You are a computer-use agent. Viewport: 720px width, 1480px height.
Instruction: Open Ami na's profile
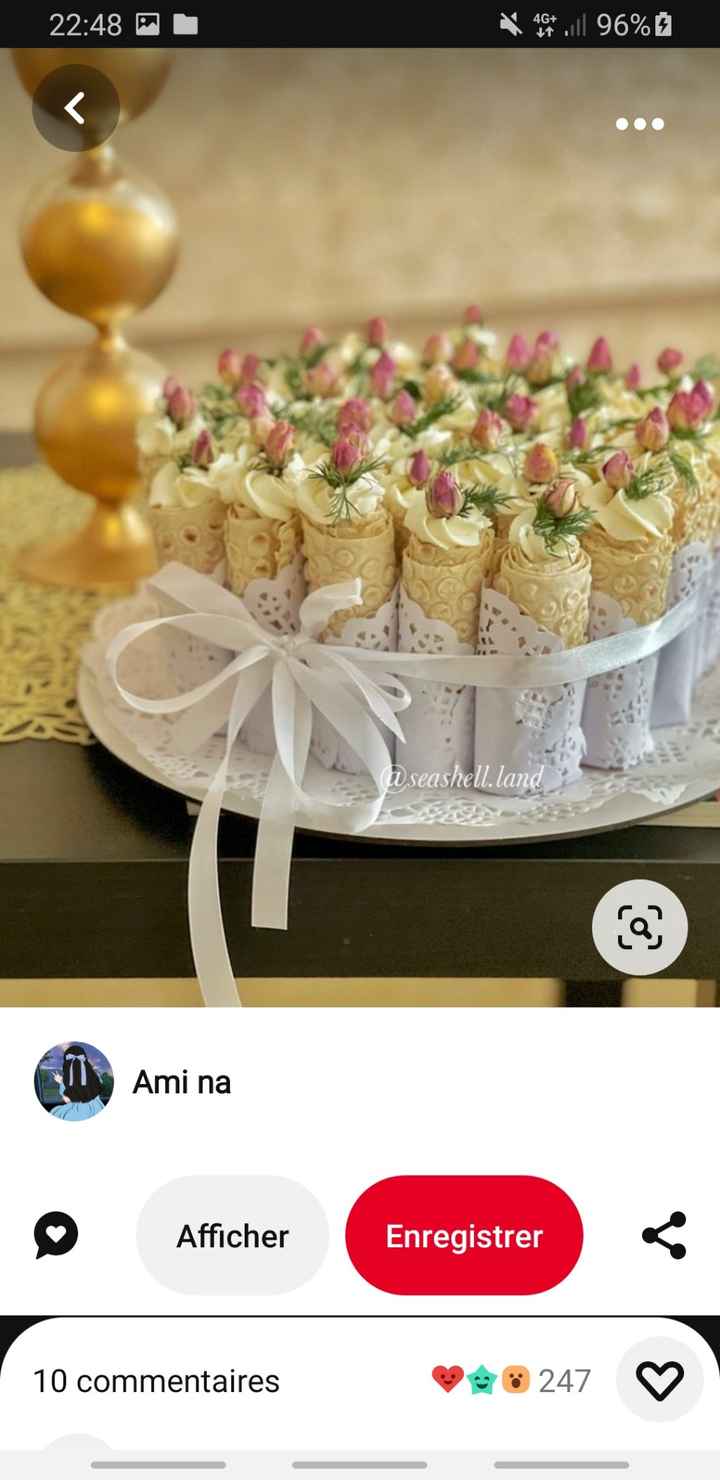pos(74,1081)
